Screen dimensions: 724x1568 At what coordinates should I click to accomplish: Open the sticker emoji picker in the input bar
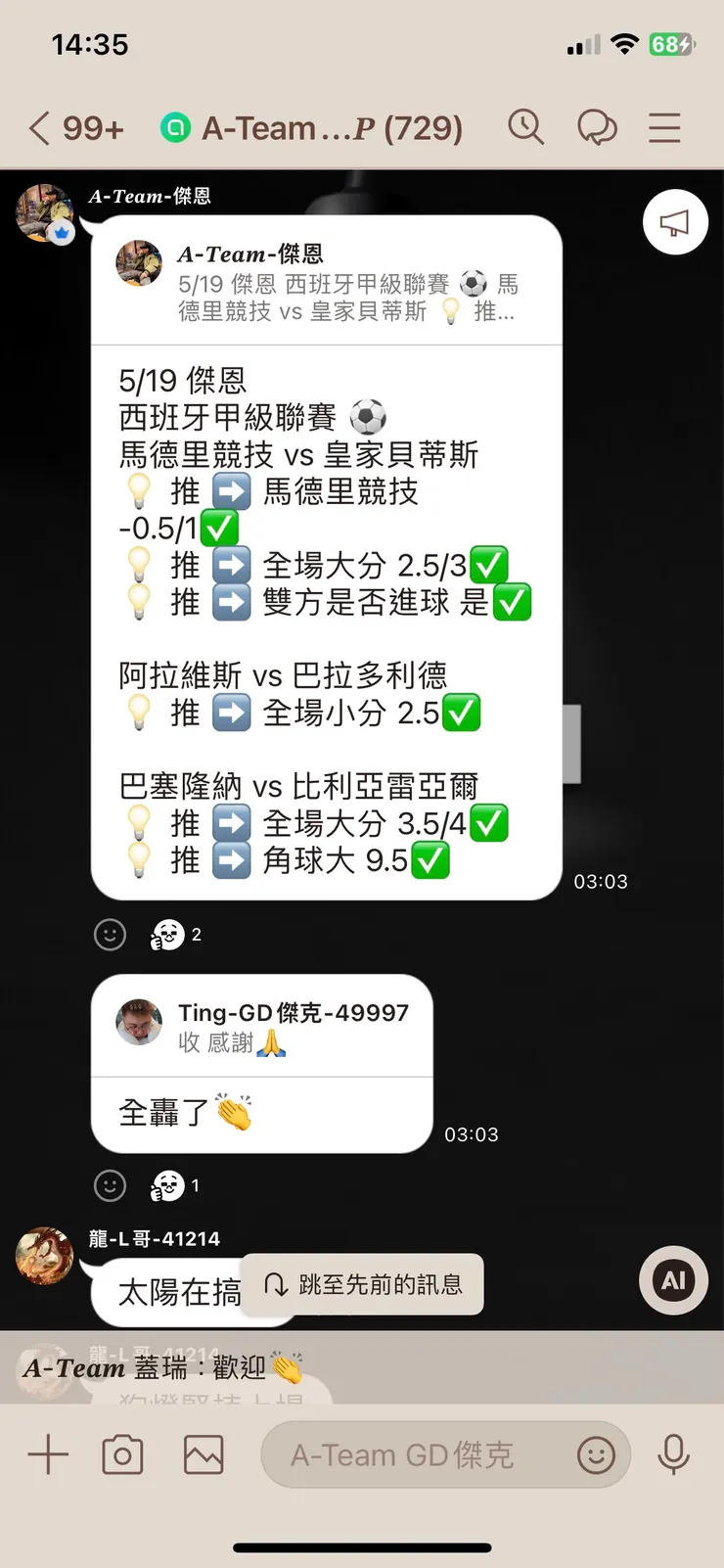[598, 1455]
